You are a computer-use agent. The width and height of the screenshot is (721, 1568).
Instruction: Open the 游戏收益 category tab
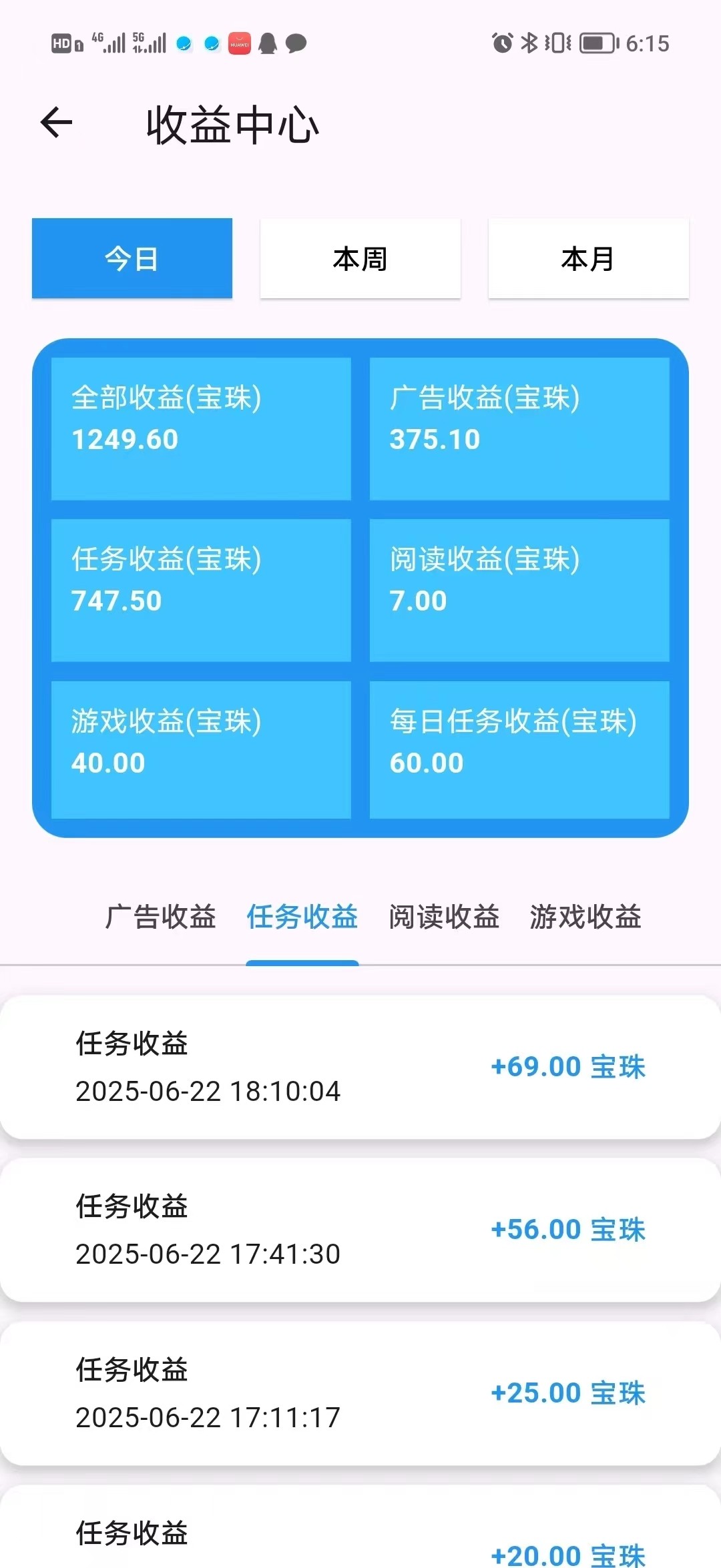coord(585,917)
